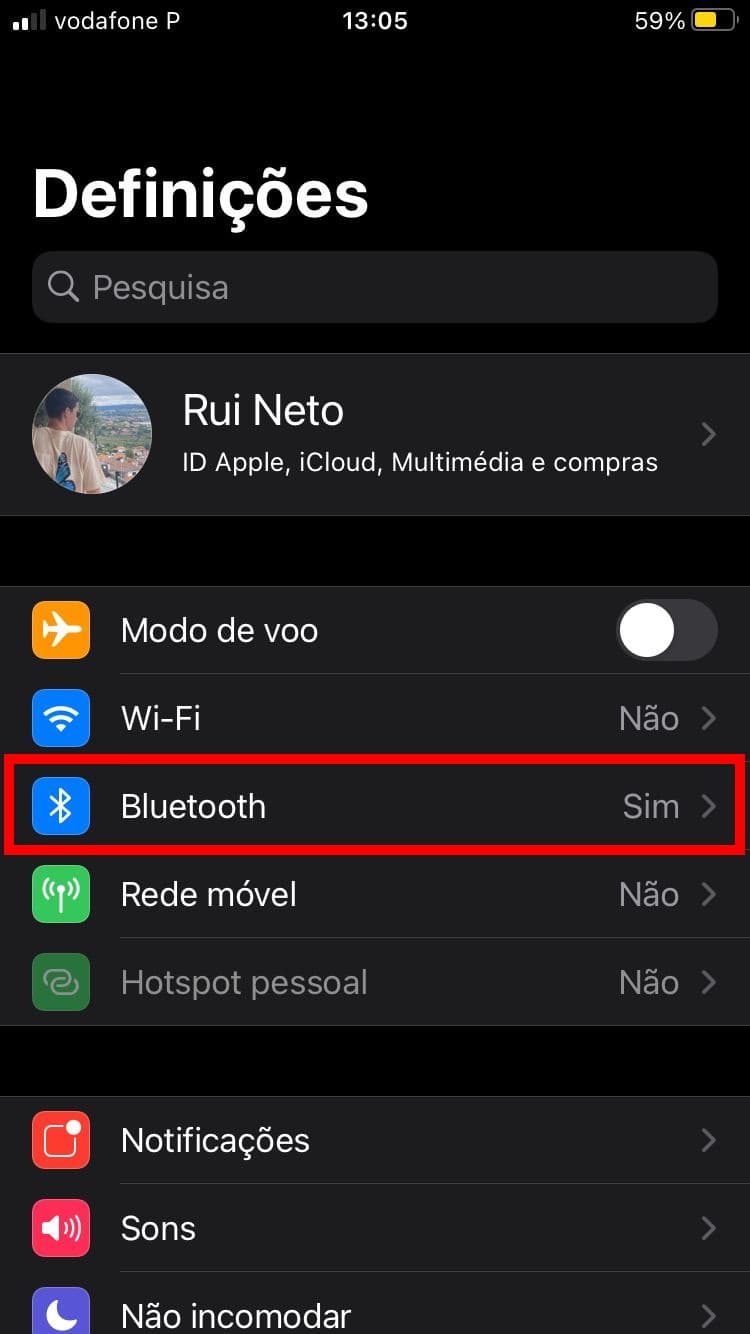This screenshot has width=750, height=1334.
Task: Toggle Modo de voo switch
Action: [x=667, y=630]
